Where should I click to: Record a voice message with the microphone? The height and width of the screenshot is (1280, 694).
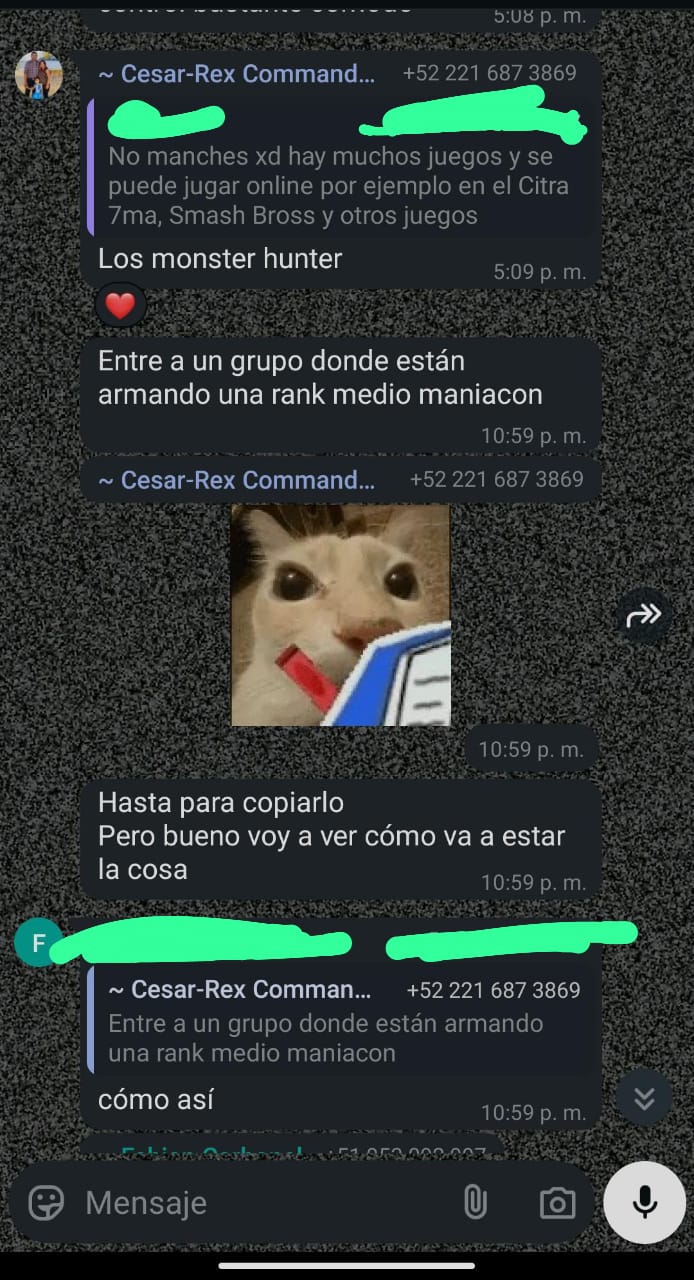[645, 1202]
